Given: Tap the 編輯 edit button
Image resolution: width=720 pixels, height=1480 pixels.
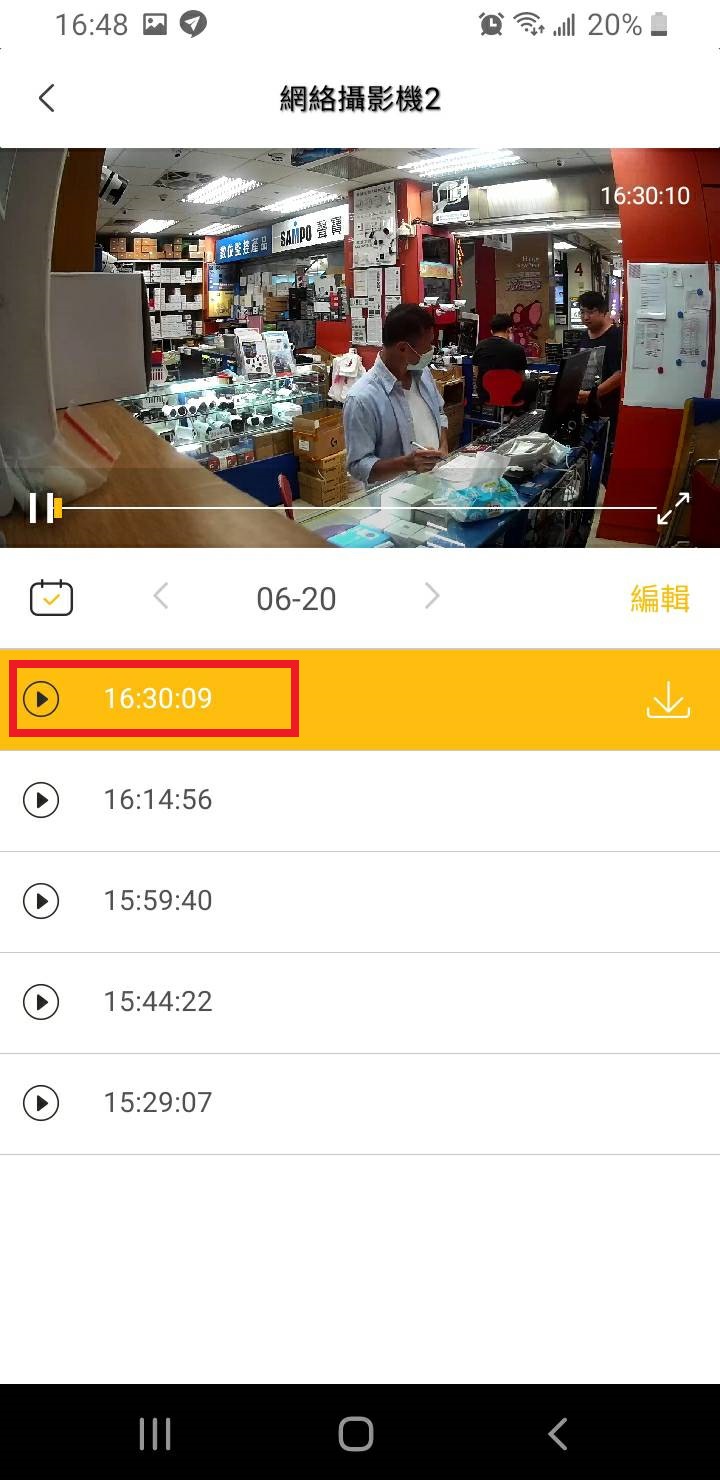Looking at the screenshot, I should coord(660,598).
